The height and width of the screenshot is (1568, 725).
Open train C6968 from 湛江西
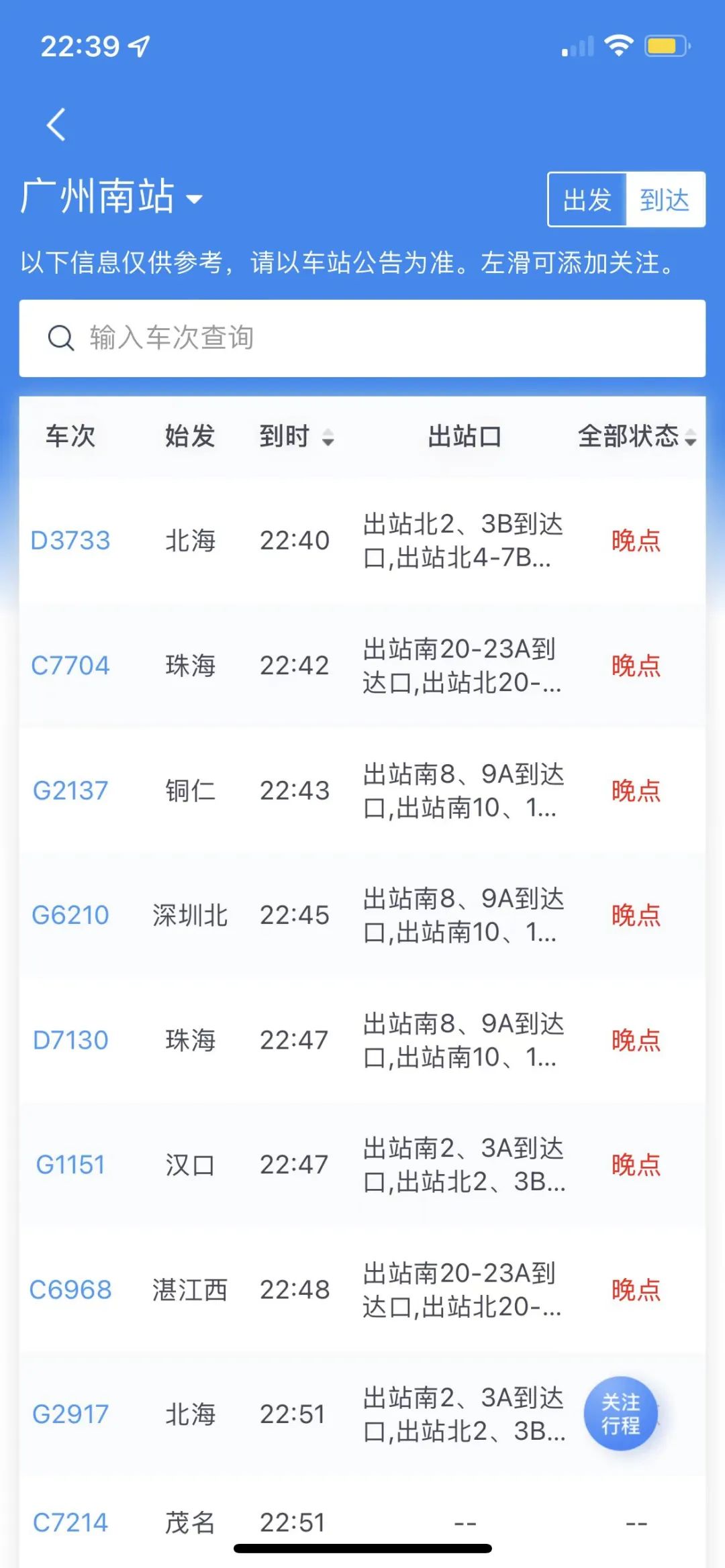70,1290
